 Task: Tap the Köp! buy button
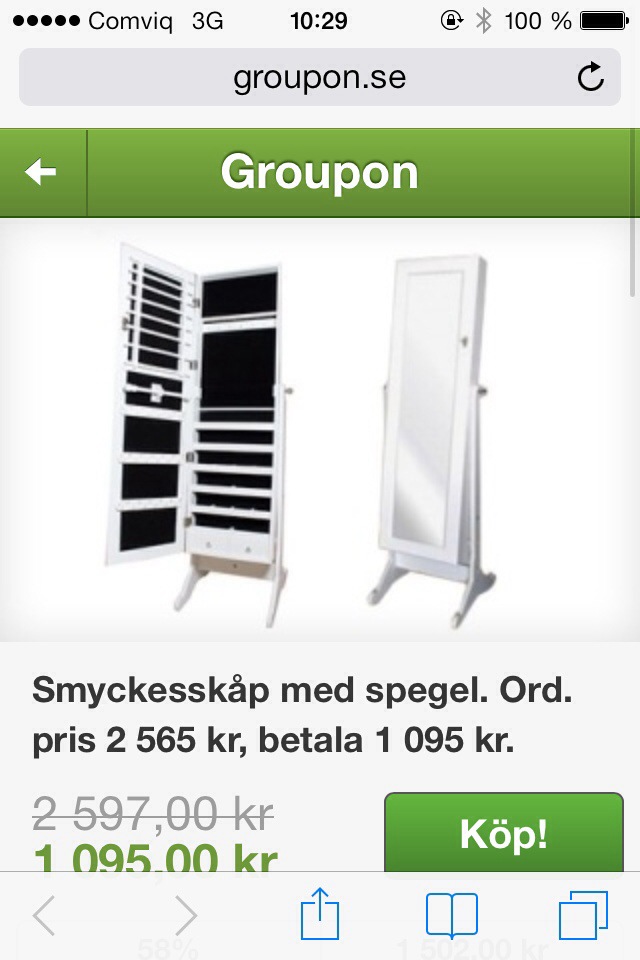pyautogui.click(x=503, y=833)
